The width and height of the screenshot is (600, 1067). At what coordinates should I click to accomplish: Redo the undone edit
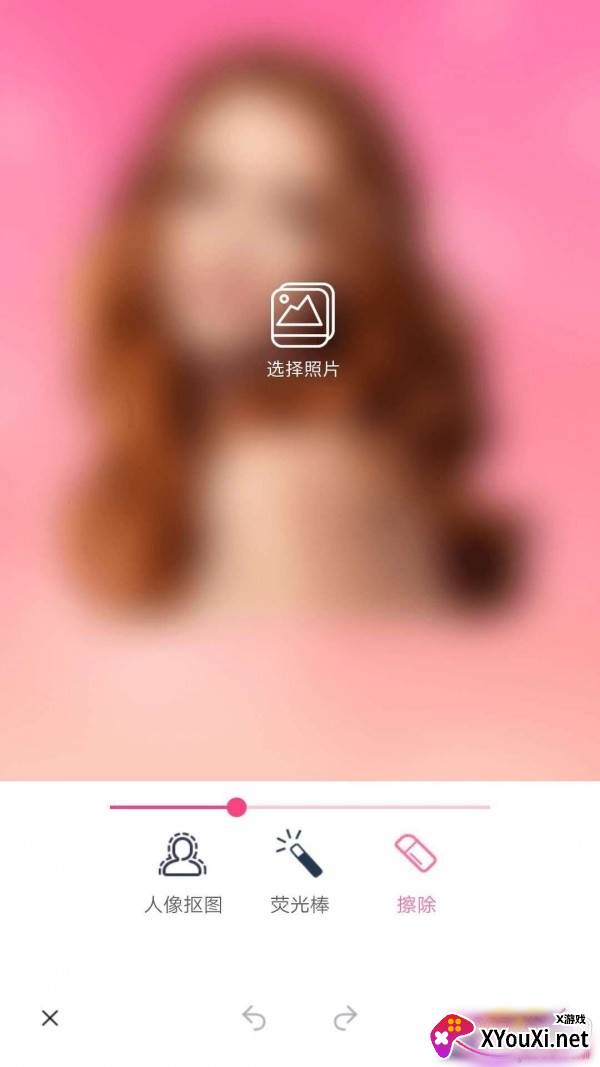coord(345,1018)
